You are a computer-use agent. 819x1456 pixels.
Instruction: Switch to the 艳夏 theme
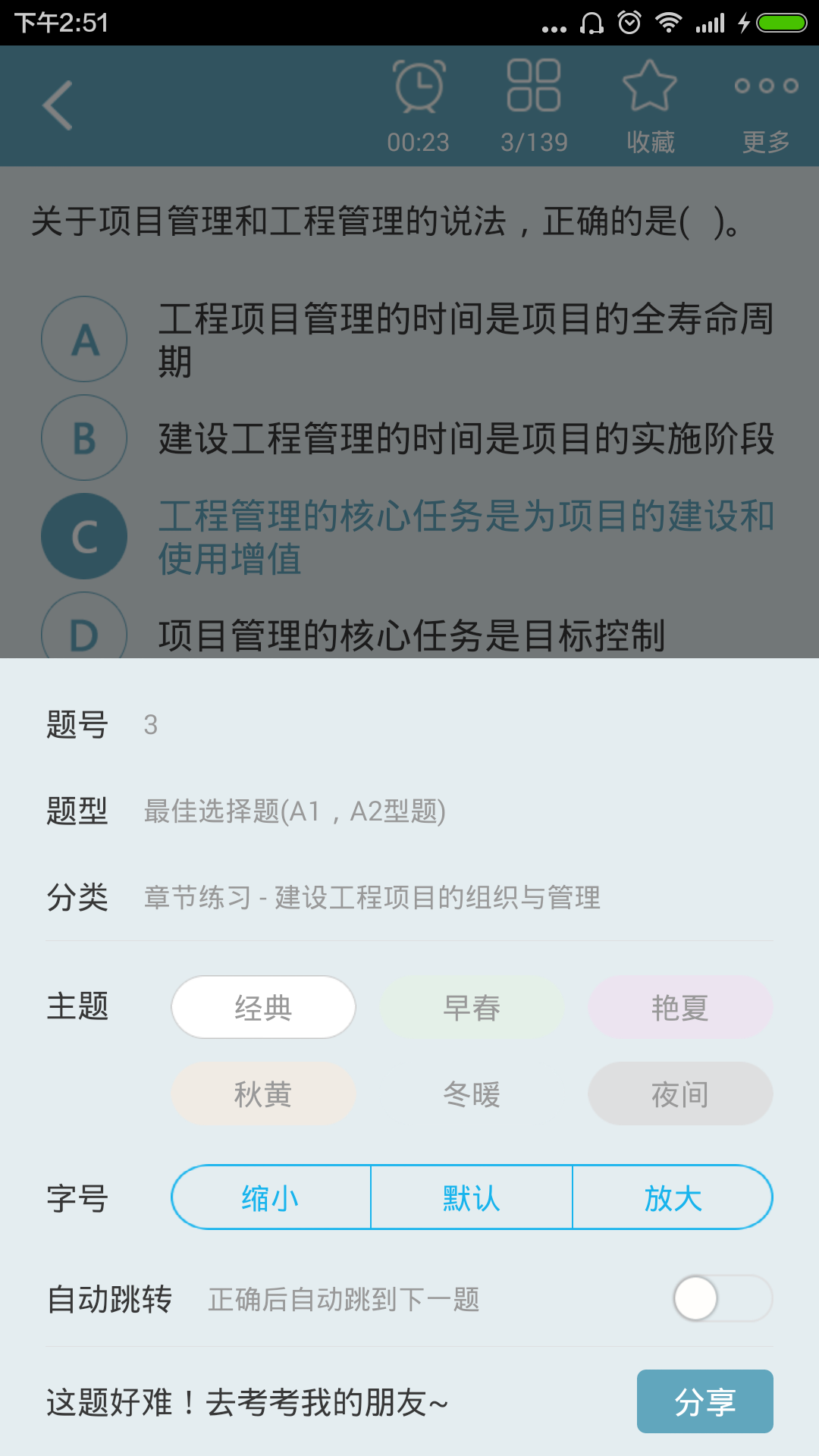680,1007
